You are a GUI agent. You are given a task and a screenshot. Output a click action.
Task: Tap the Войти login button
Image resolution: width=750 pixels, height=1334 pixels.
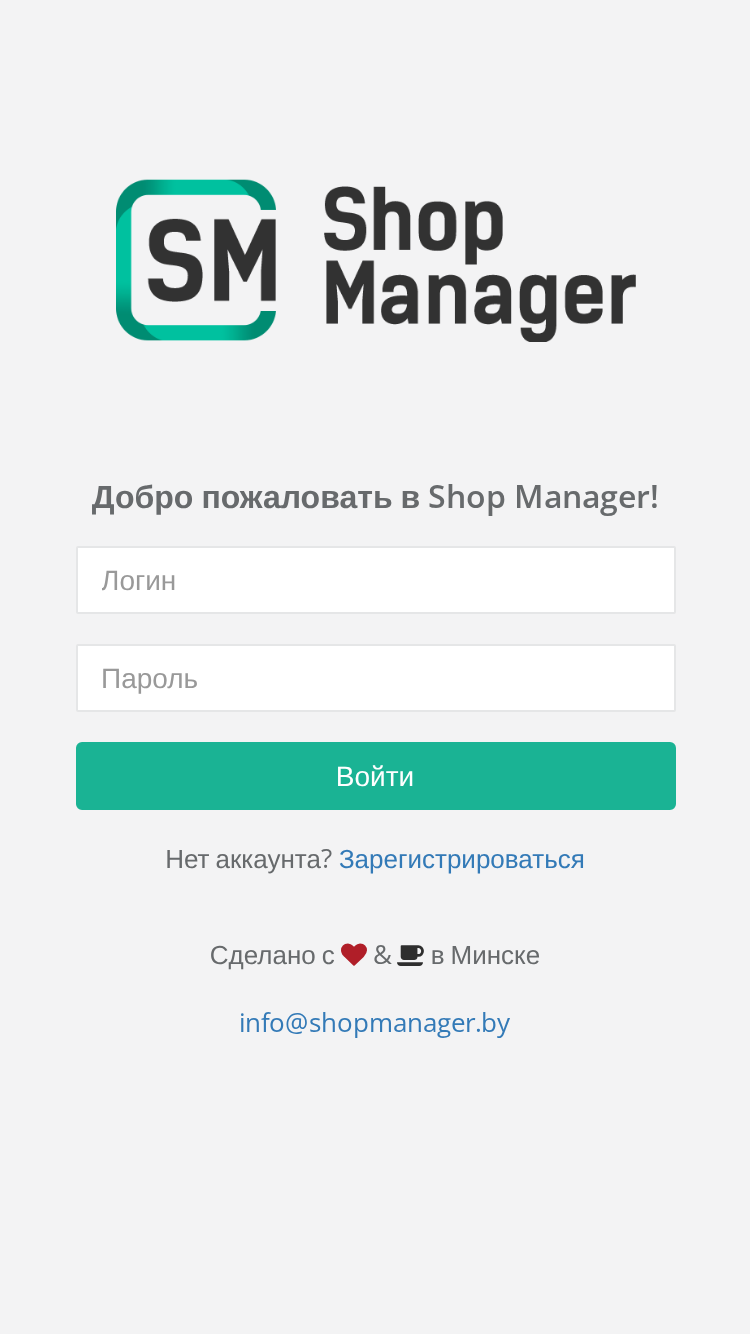point(376,776)
